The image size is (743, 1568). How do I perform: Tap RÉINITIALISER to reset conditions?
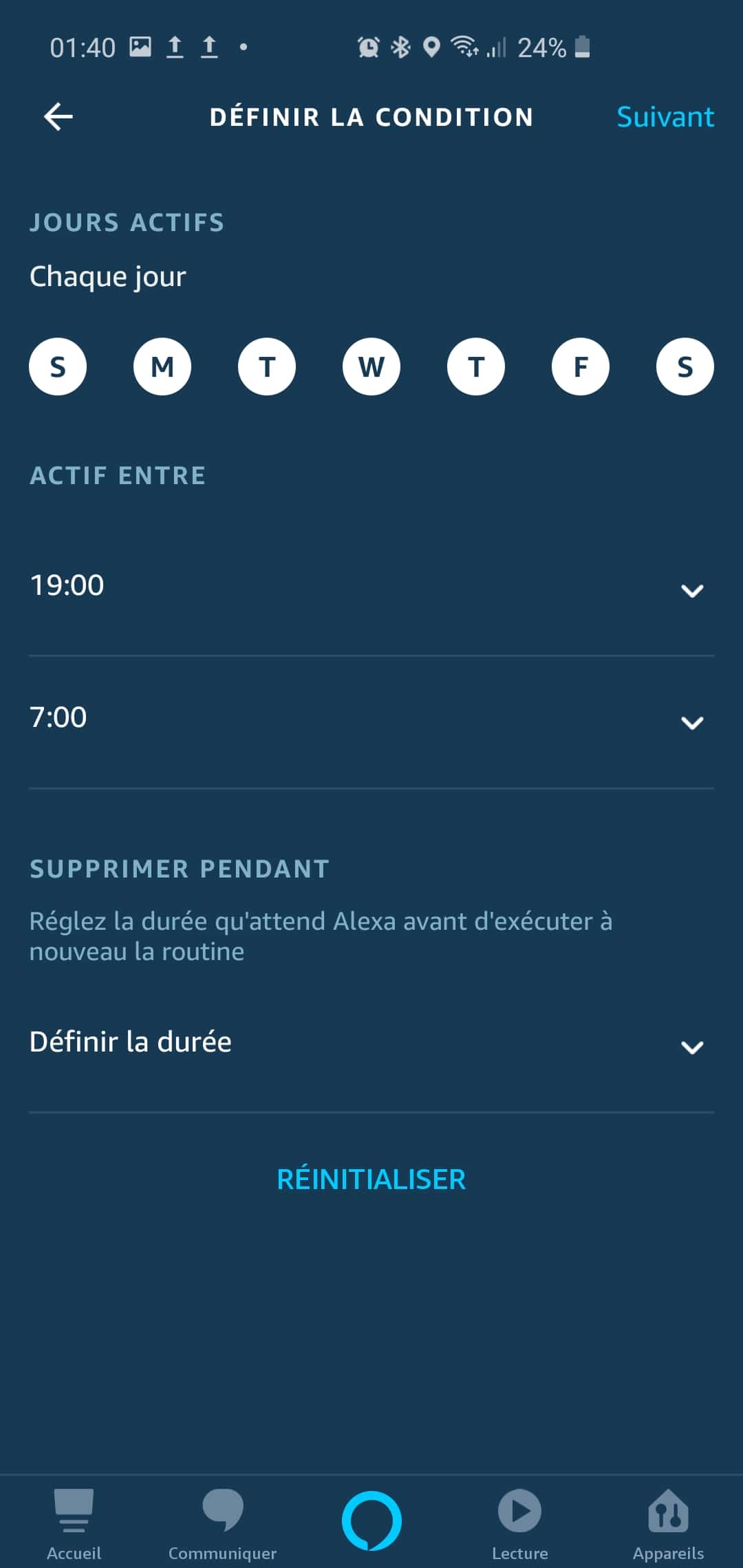371,1179
